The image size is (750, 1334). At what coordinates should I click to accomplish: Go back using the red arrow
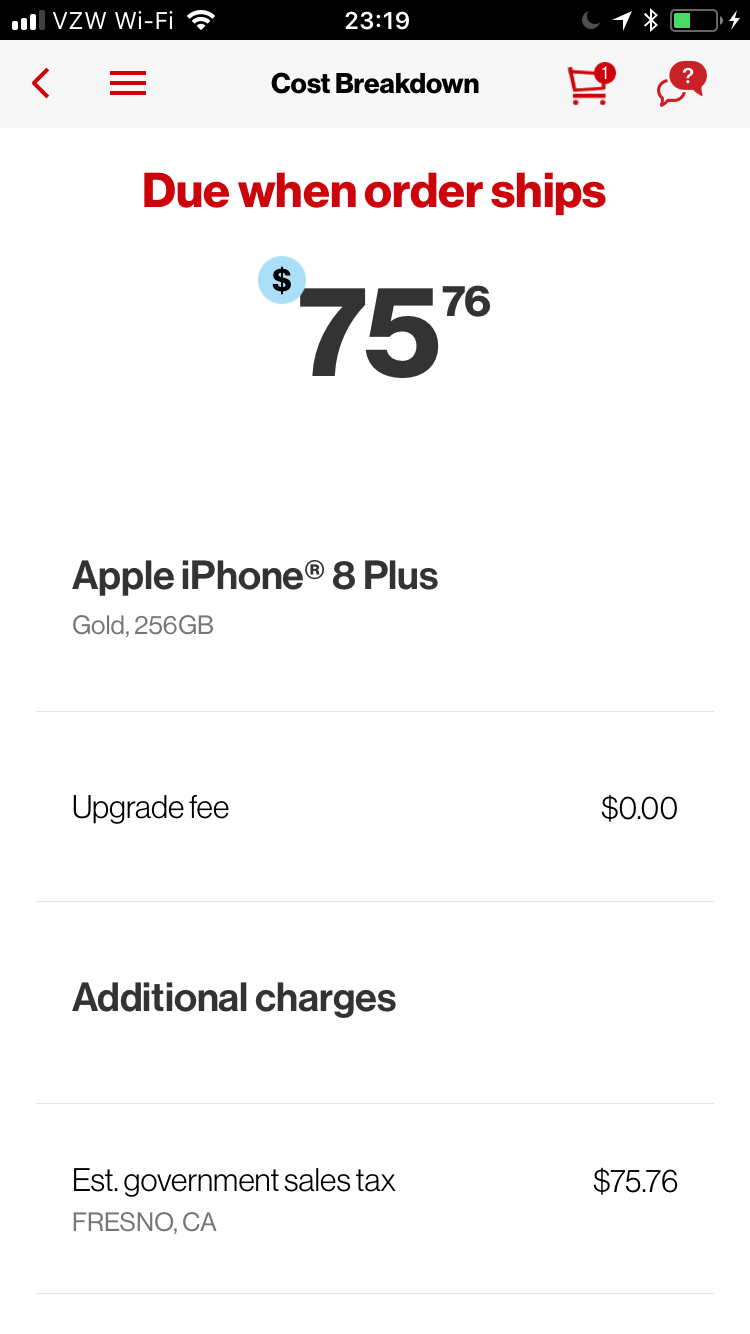coord(41,83)
